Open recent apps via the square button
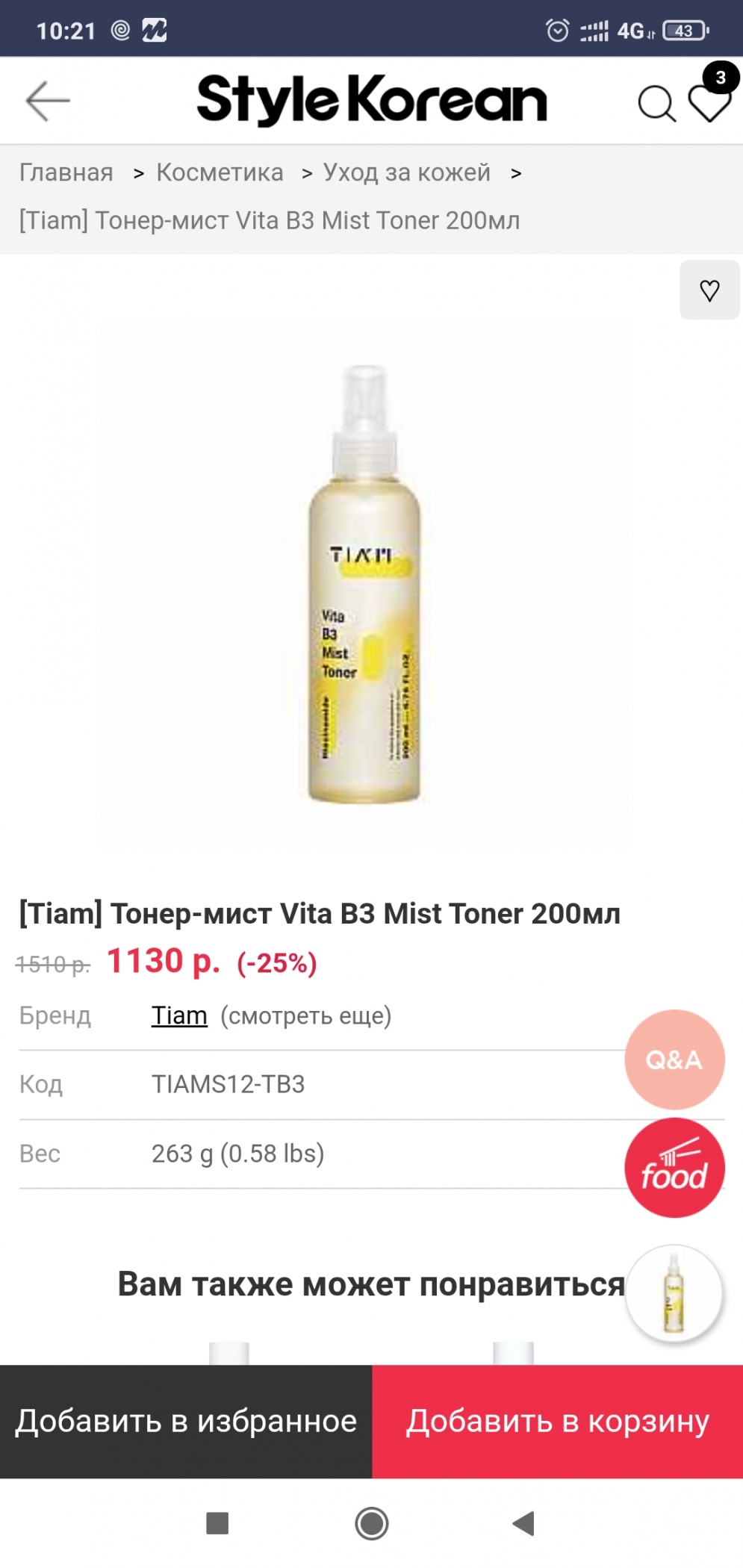 pos(217,1522)
